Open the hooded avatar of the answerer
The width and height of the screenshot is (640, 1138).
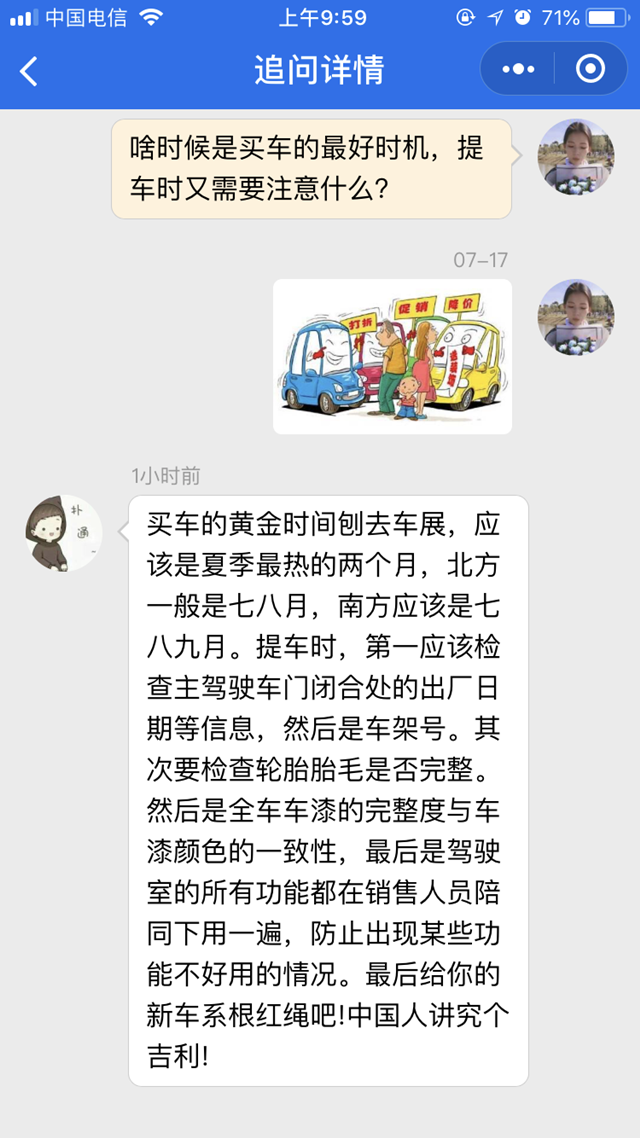point(64,533)
